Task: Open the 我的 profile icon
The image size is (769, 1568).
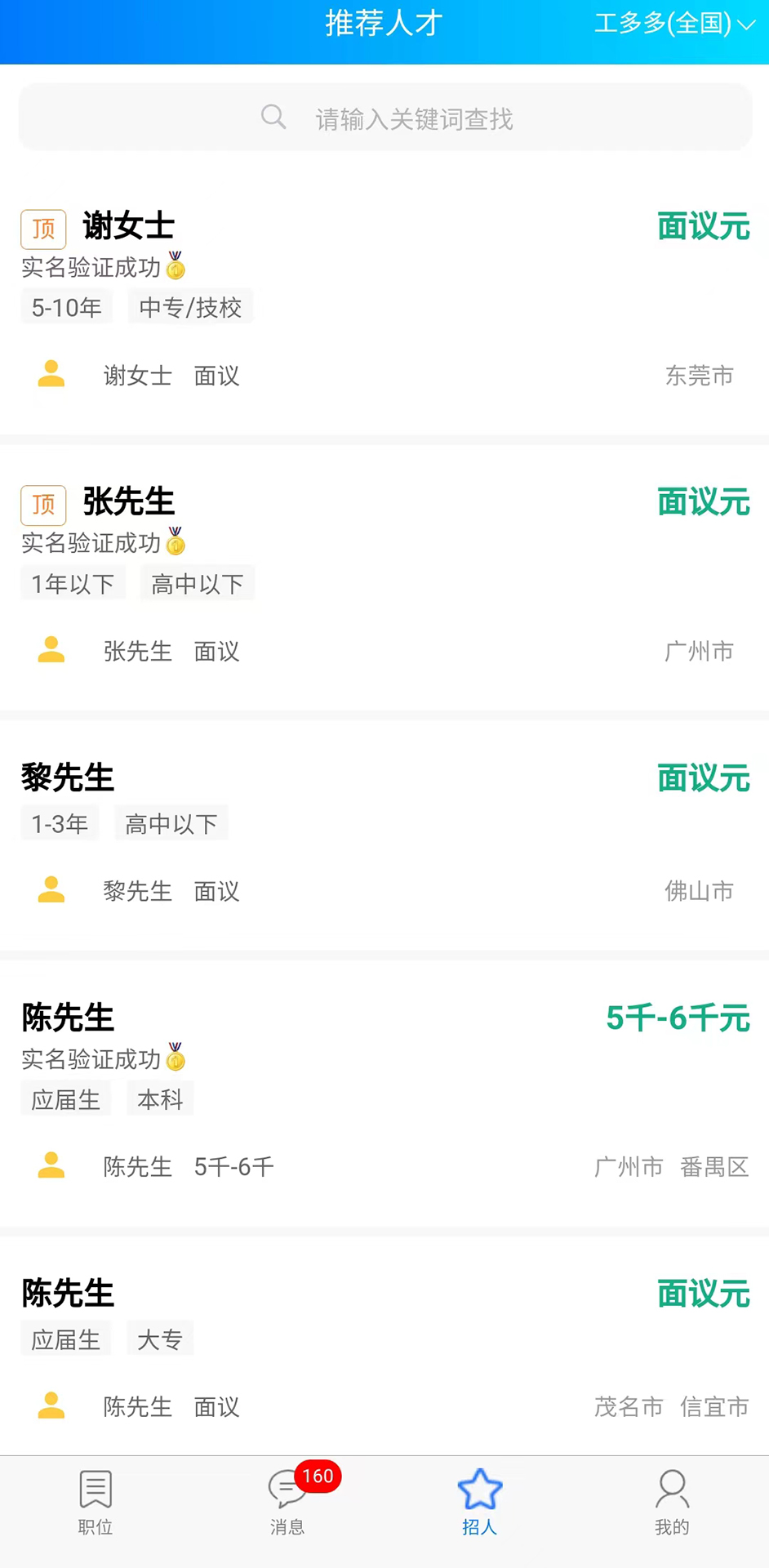Action: click(672, 1488)
